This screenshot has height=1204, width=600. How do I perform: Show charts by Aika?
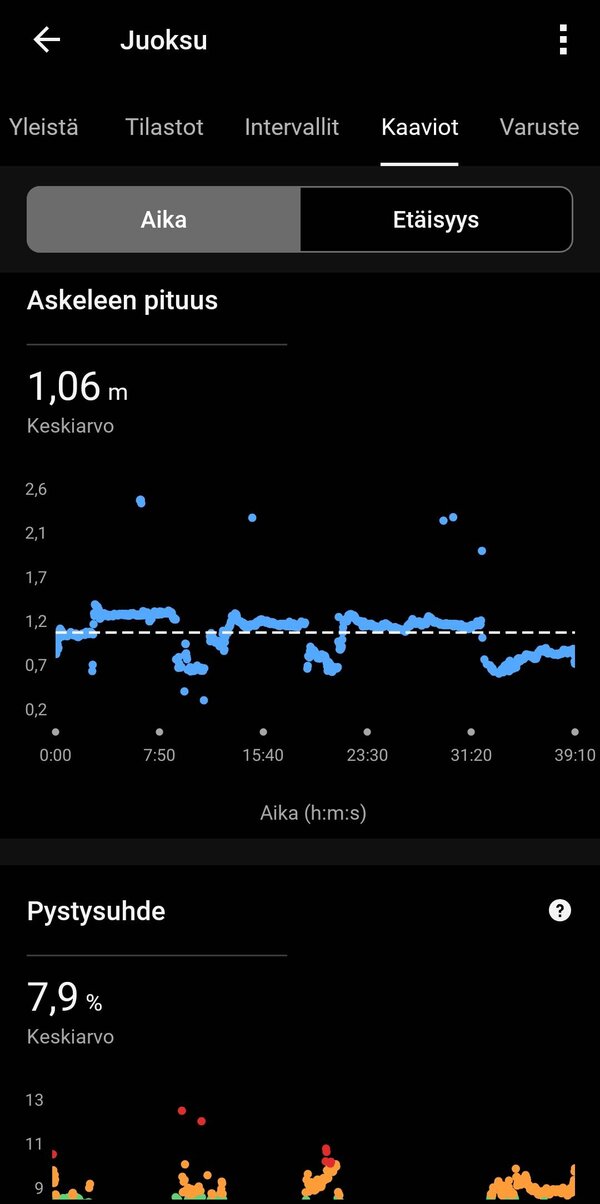coord(164,219)
